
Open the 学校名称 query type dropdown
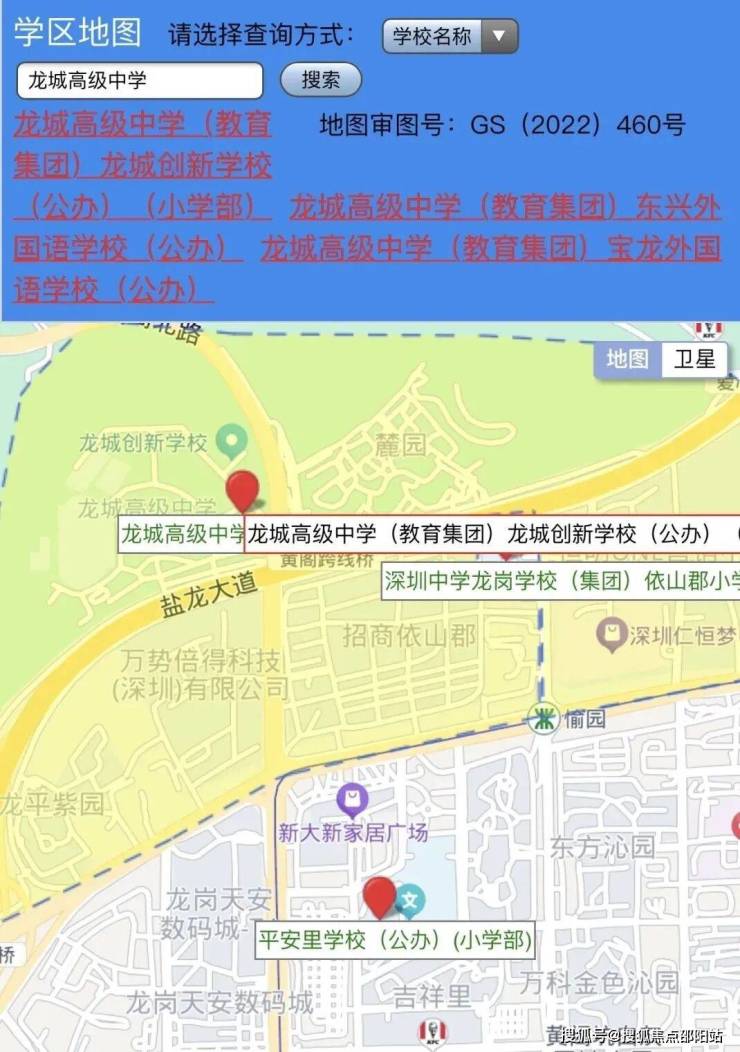[x=450, y=37]
